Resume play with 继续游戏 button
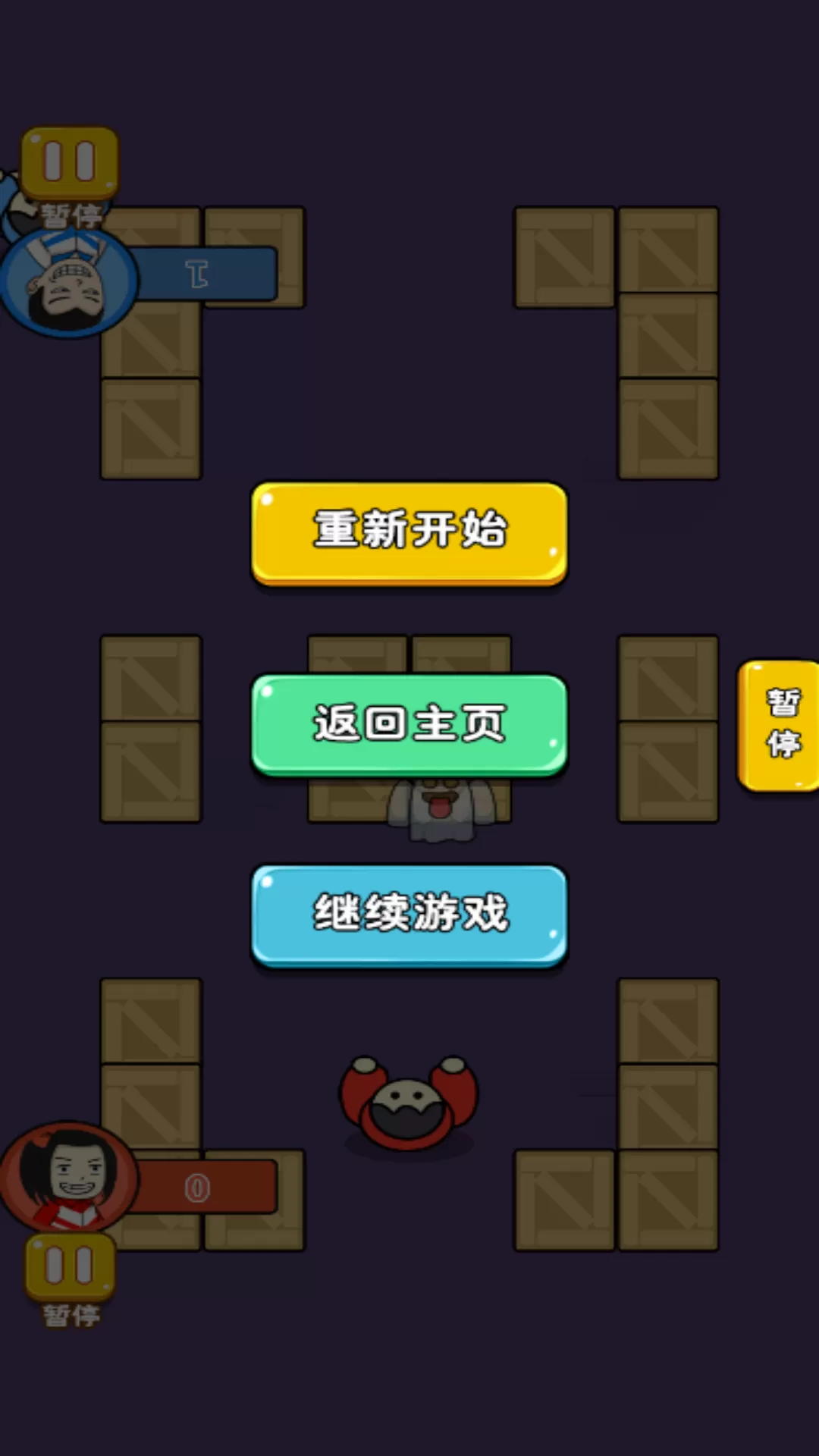Image resolution: width=819 pixels, height=1456 pixels. point(409,915)
